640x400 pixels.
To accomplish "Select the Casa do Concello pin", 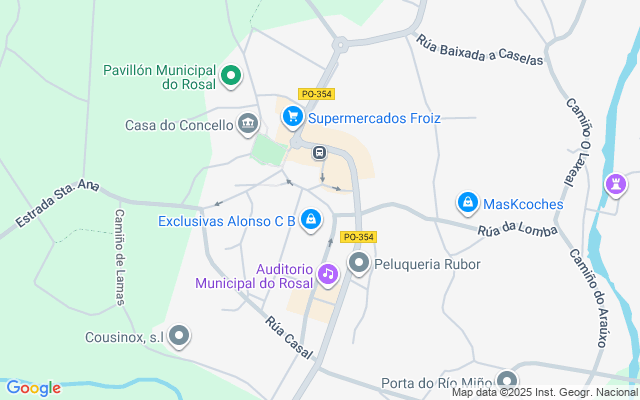I will (x=248, y=125).
